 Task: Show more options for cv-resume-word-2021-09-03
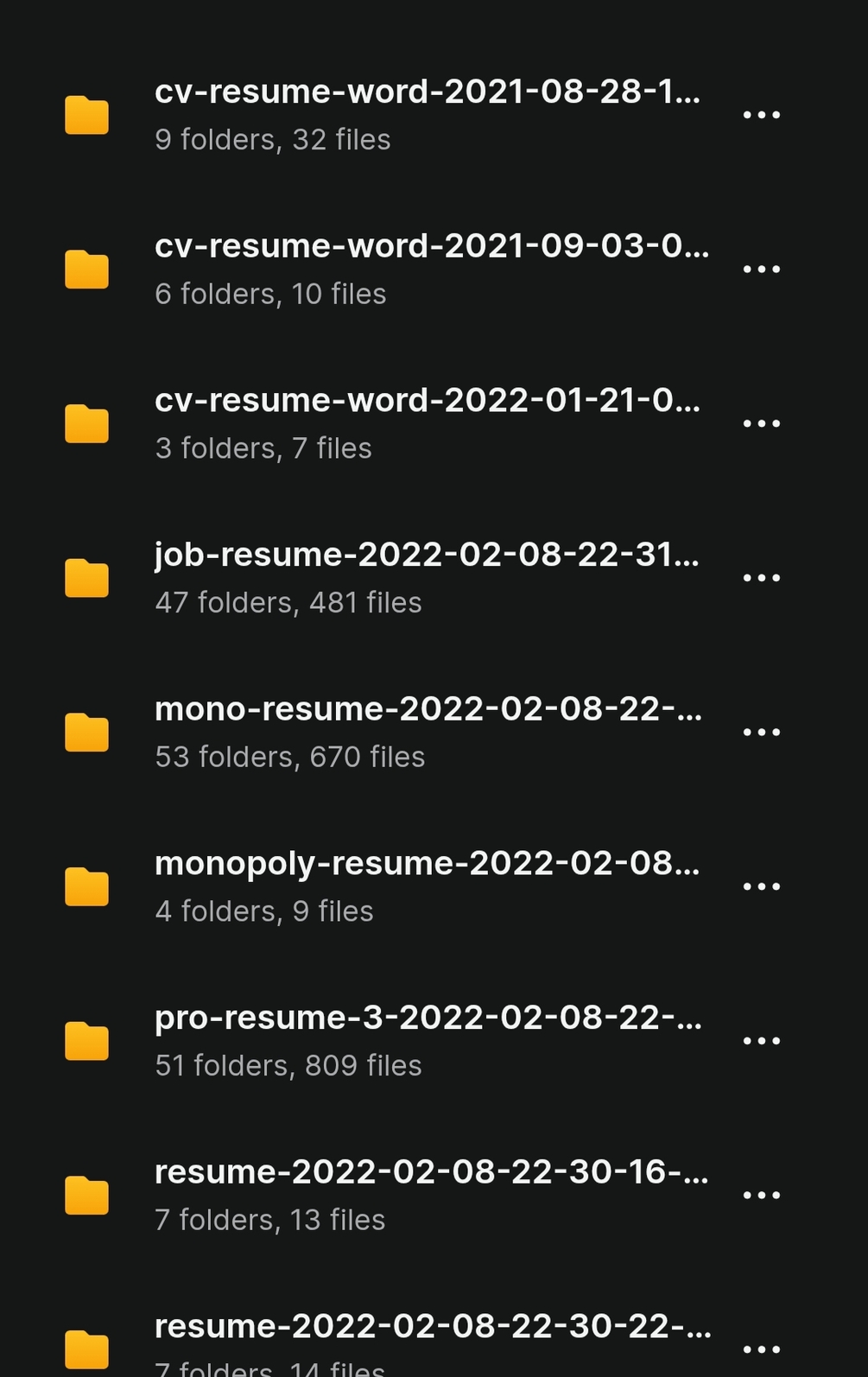[x=761, y=269]
